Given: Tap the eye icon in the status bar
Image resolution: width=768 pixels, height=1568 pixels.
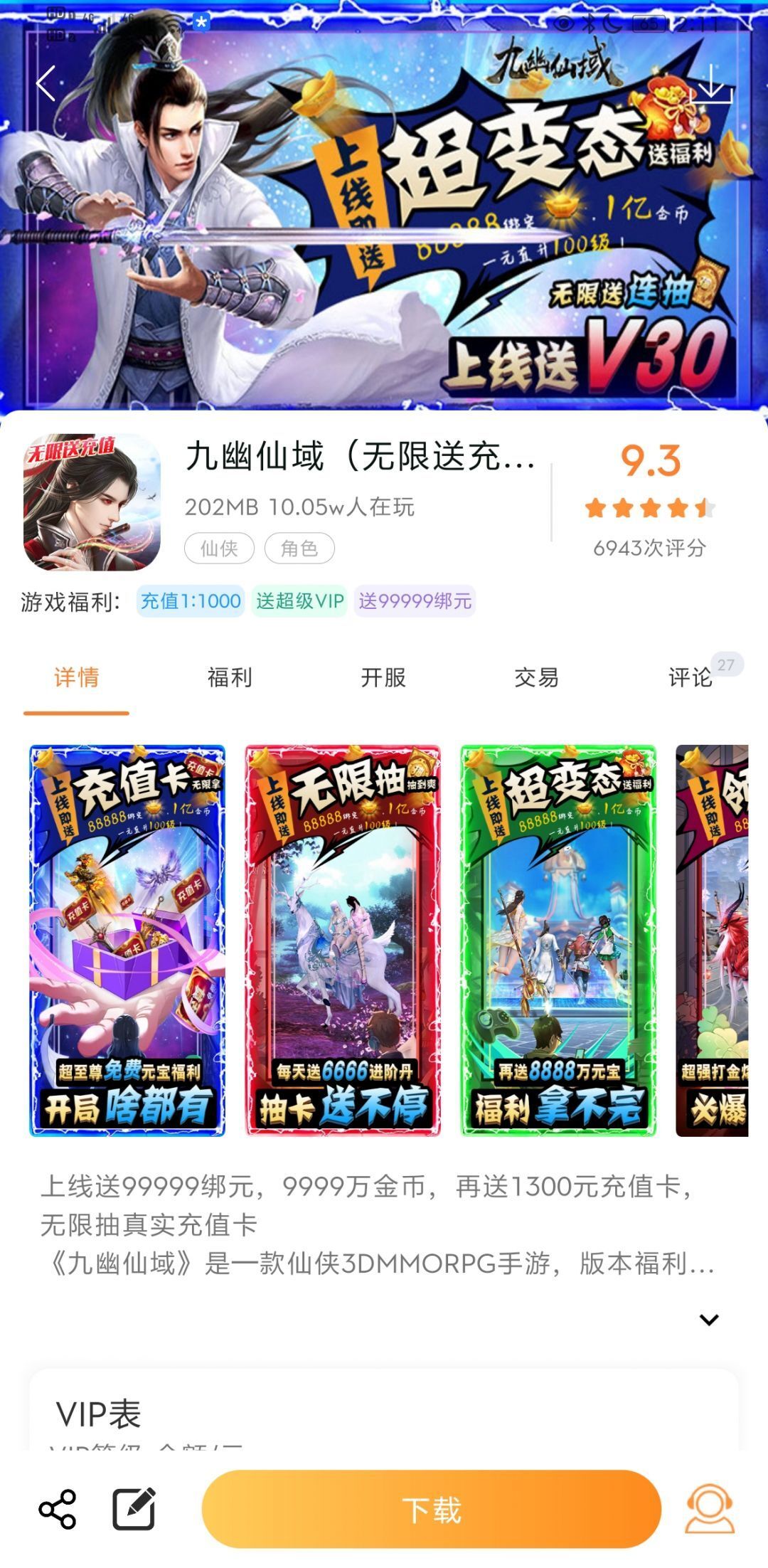Looking at the screenshot, I should click(x=562, y=23).
